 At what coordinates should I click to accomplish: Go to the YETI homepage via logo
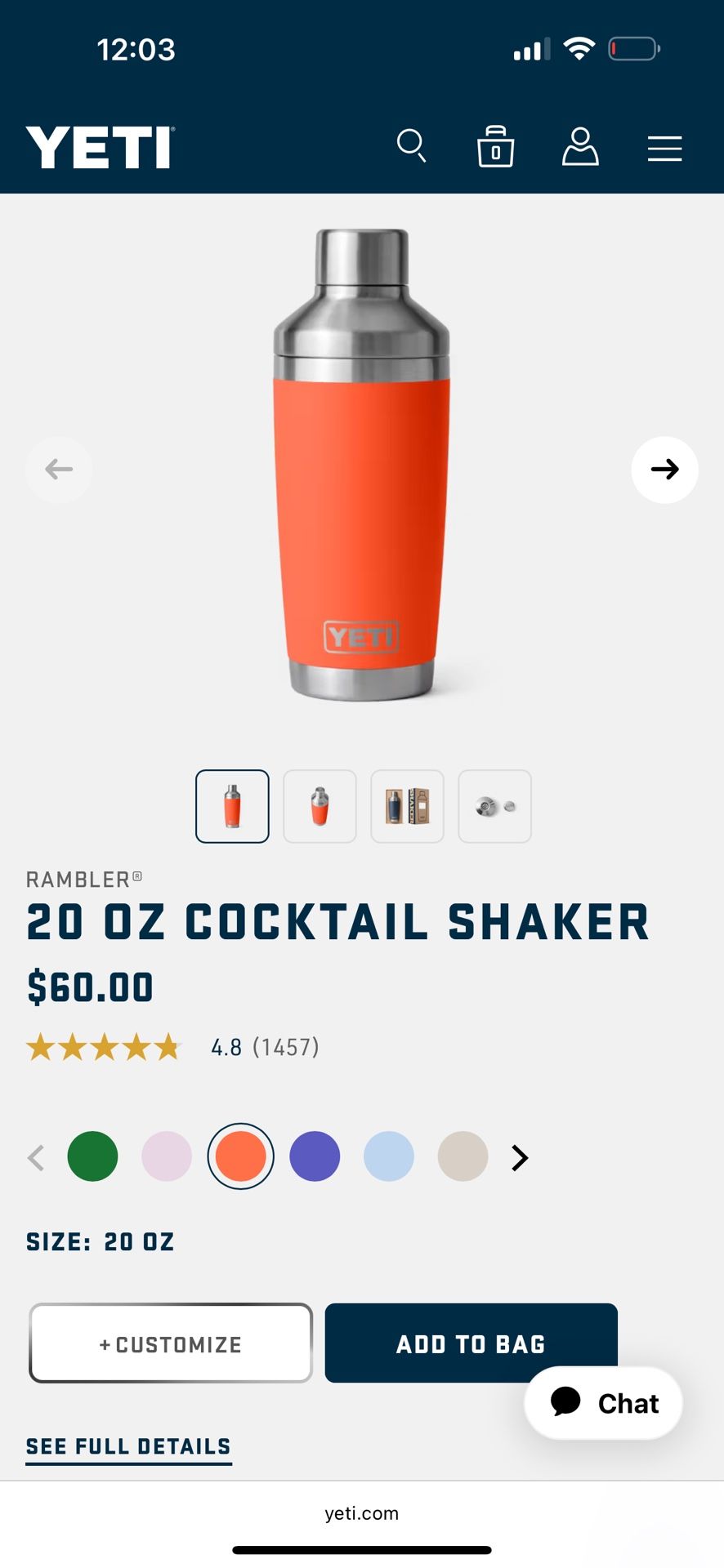101,147
